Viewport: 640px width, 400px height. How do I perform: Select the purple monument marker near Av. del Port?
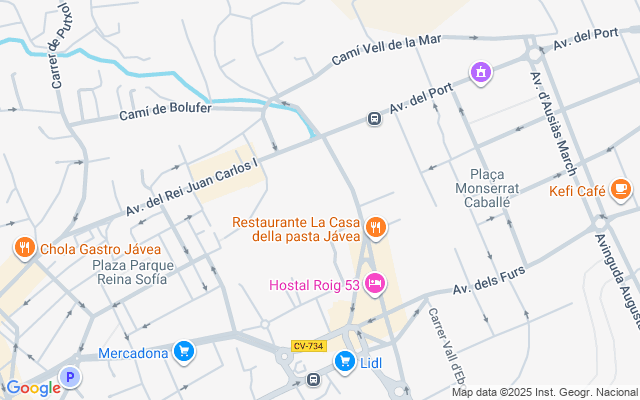[481, 73]
